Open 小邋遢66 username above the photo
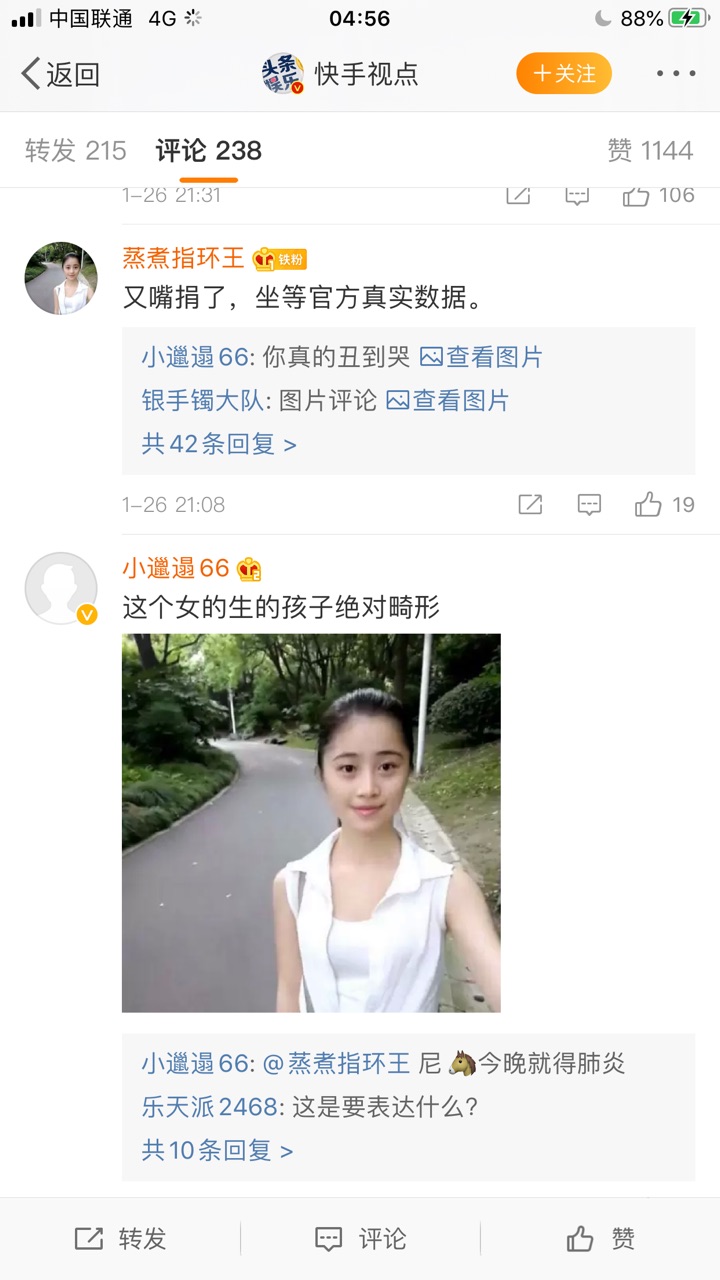720x1280 pixels. pos(176,568)
